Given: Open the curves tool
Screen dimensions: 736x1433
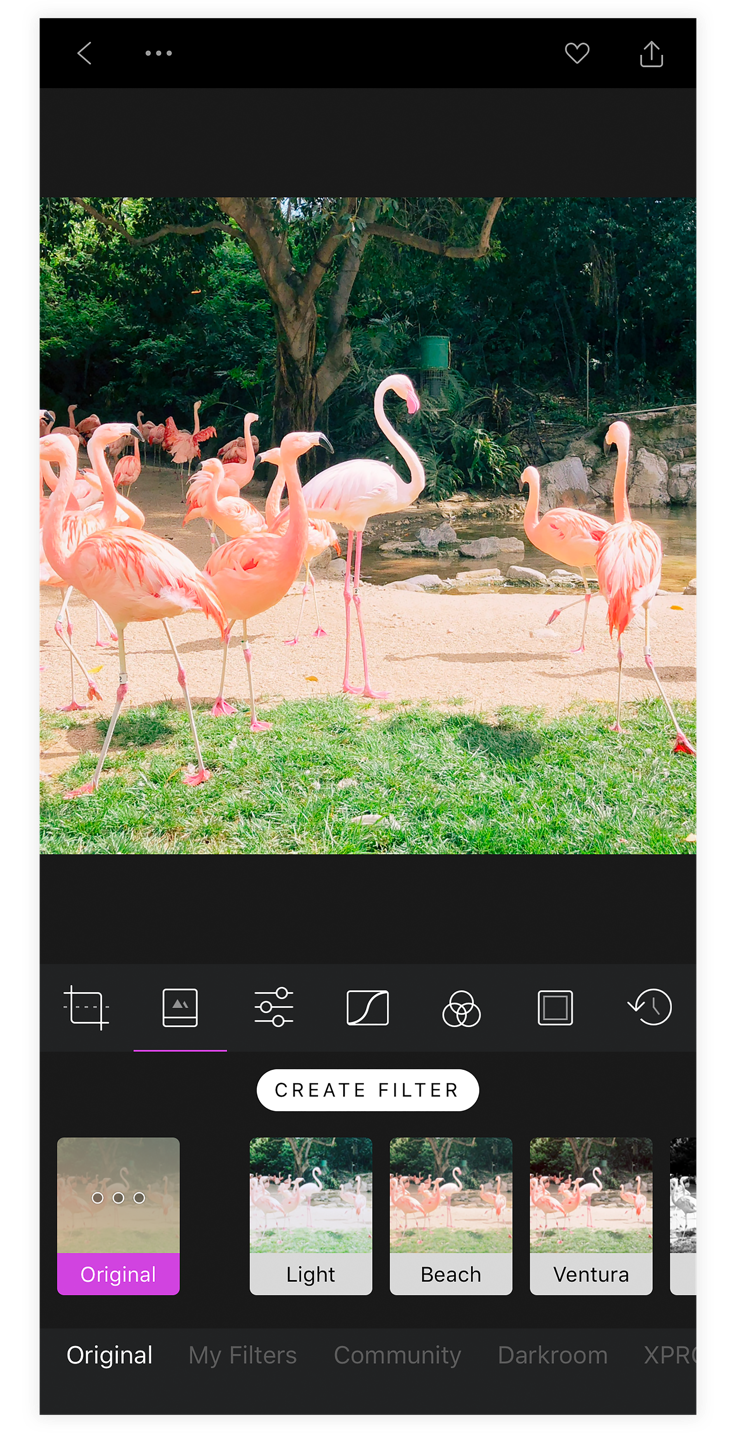Looking at the screenshot, I should (x=367, y=1007).
